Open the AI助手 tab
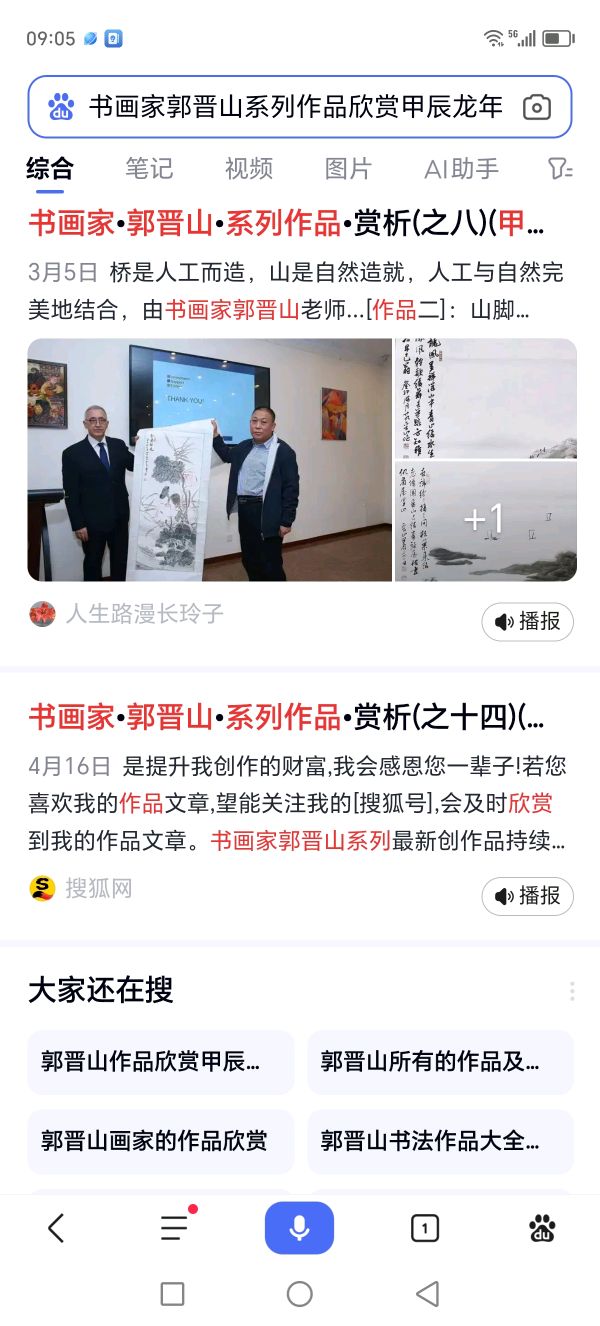The image size is (600, 1326). click(x=461, y=169)
